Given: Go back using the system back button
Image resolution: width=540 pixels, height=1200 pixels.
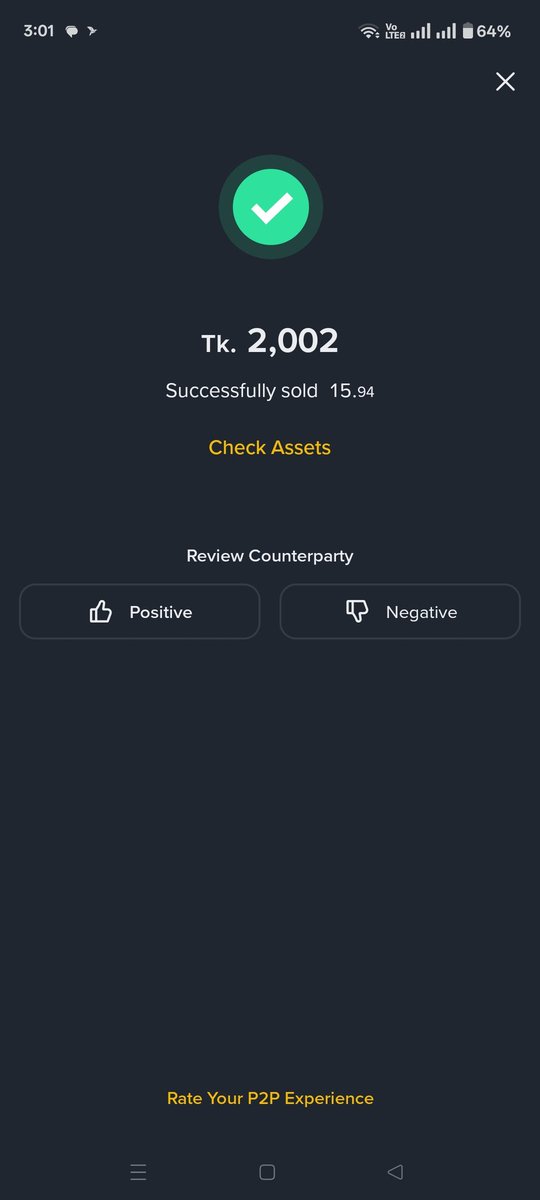Looking at the screenshot, I should pyautogui.click(x=395, y=1172).
